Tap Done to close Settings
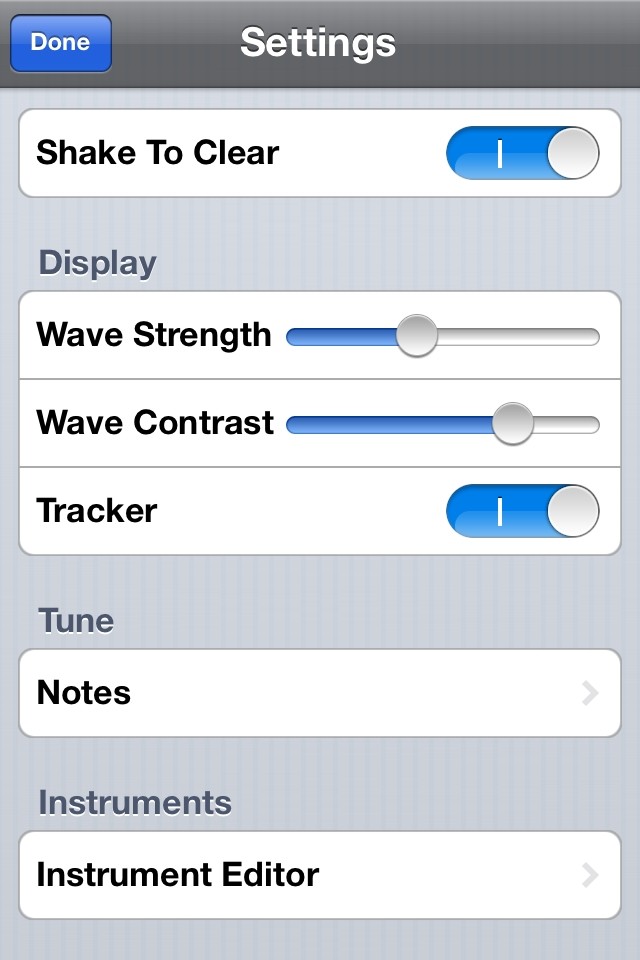Image resolution: width=640 pixels, height=960 pixels. point(60,43)
